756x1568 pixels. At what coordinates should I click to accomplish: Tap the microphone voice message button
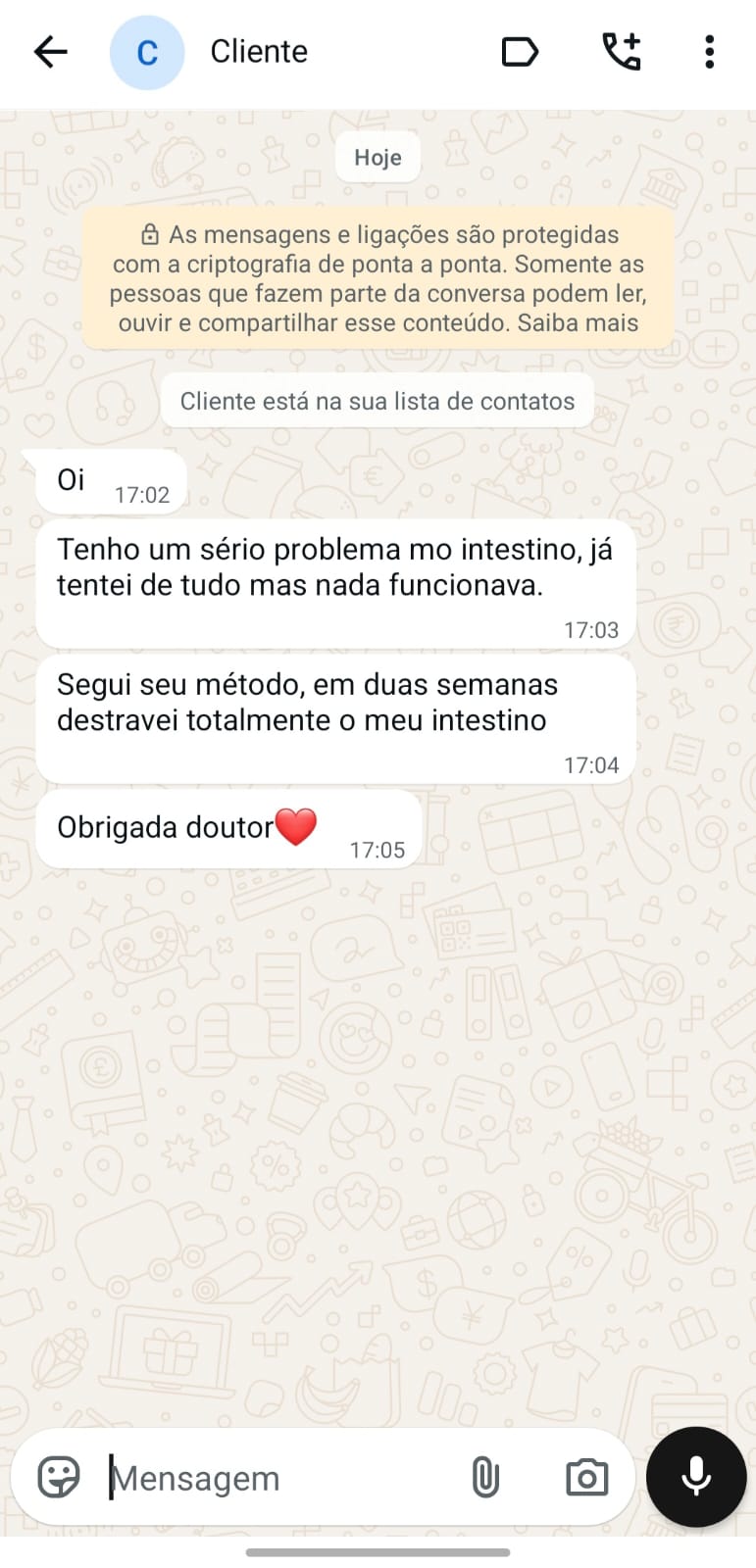(696, 1477)
